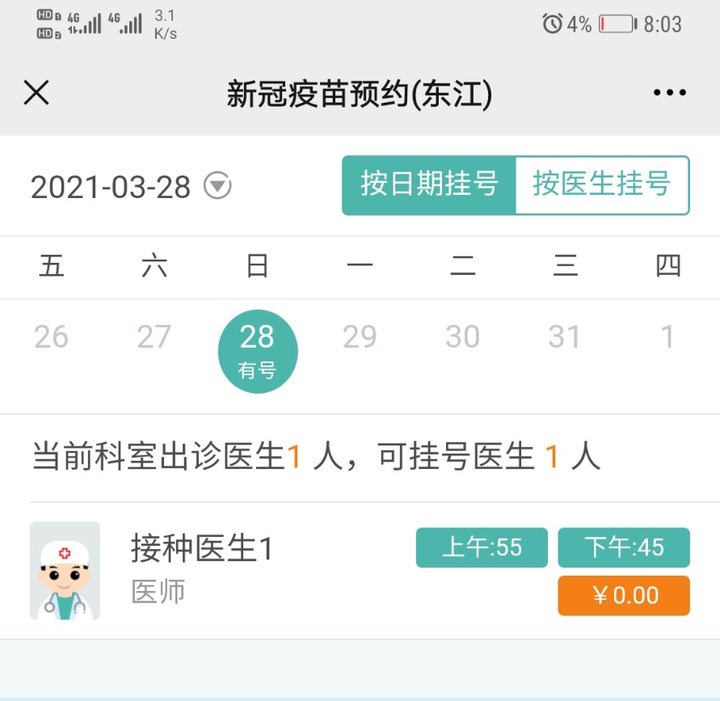Select date 29 in the calendar
Viewport: 720px width, 701px height.
tap(360, 337)
